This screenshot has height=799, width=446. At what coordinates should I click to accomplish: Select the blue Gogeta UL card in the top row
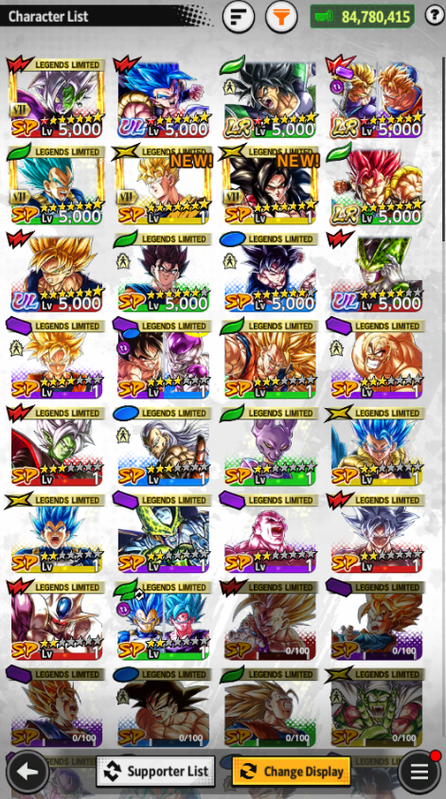163,98
